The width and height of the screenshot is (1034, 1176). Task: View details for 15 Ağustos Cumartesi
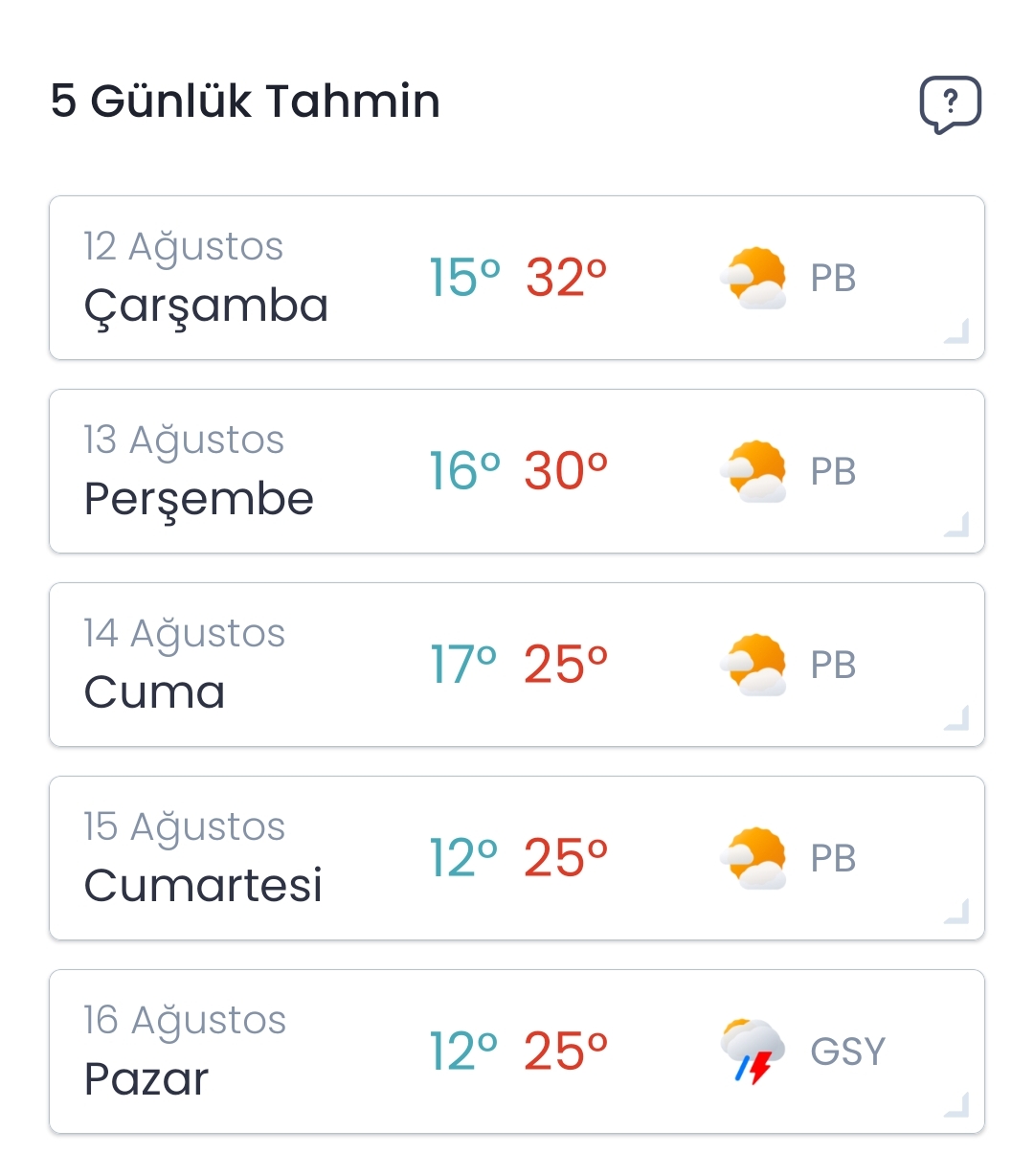517,858
